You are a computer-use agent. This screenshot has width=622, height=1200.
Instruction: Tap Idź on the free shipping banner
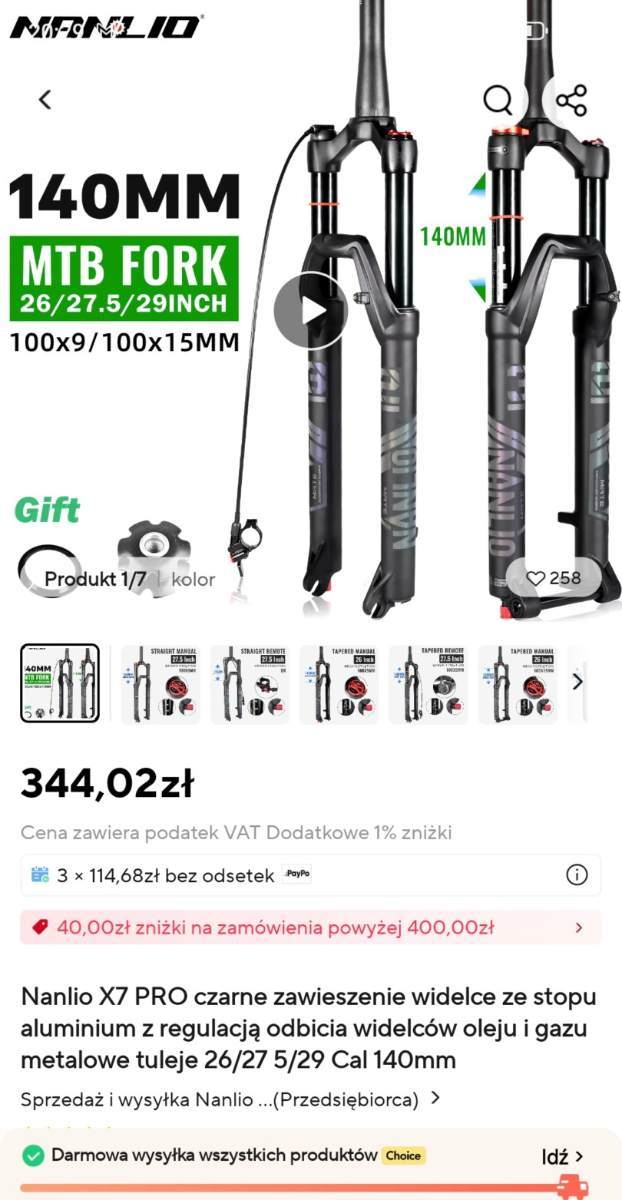pyautogui.click(x=563, y=1156)
